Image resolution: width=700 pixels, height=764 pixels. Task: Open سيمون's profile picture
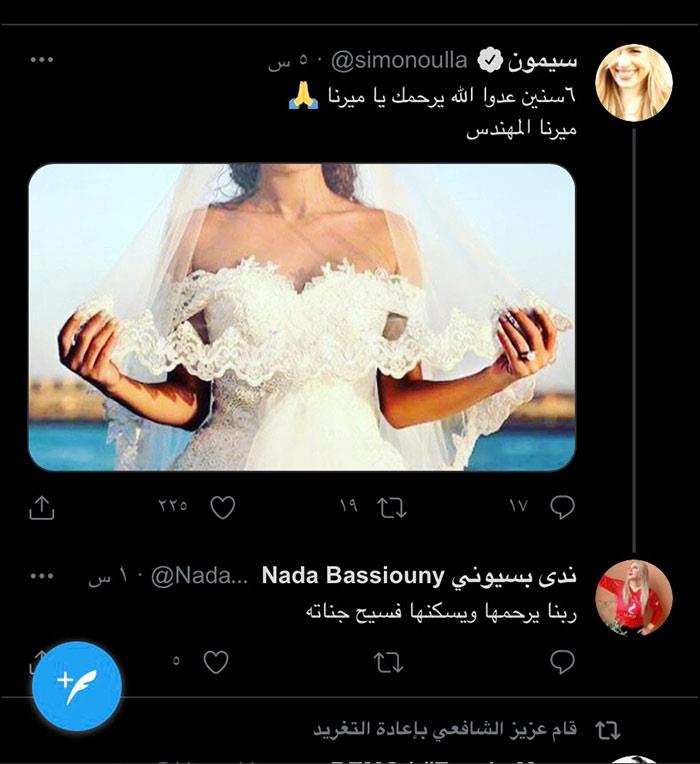click(x=633, y=83)
